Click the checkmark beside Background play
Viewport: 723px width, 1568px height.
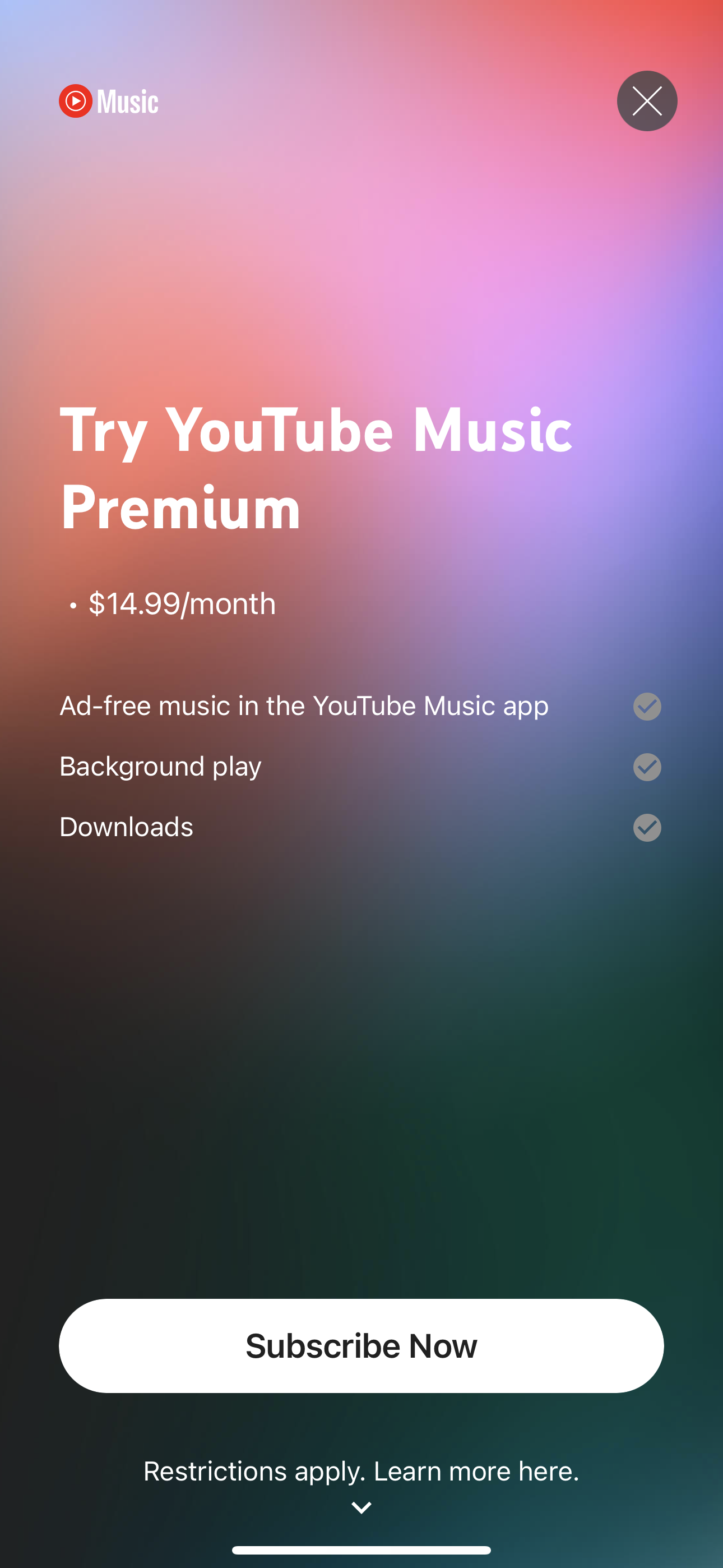coord(646,767)
